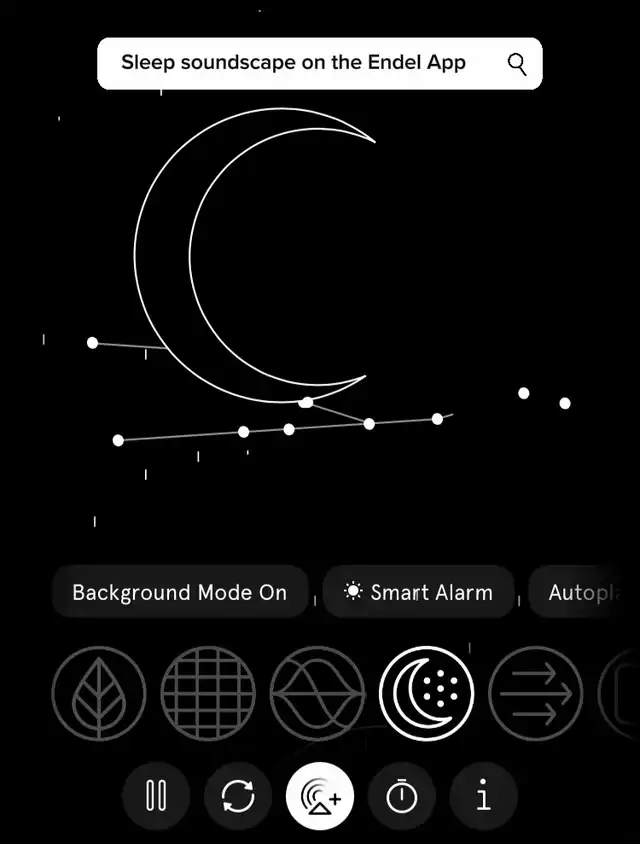The width and height of the screenshot is (640, 844).
Task: Open the Smart Alarm chip
Action: [419, 592]
